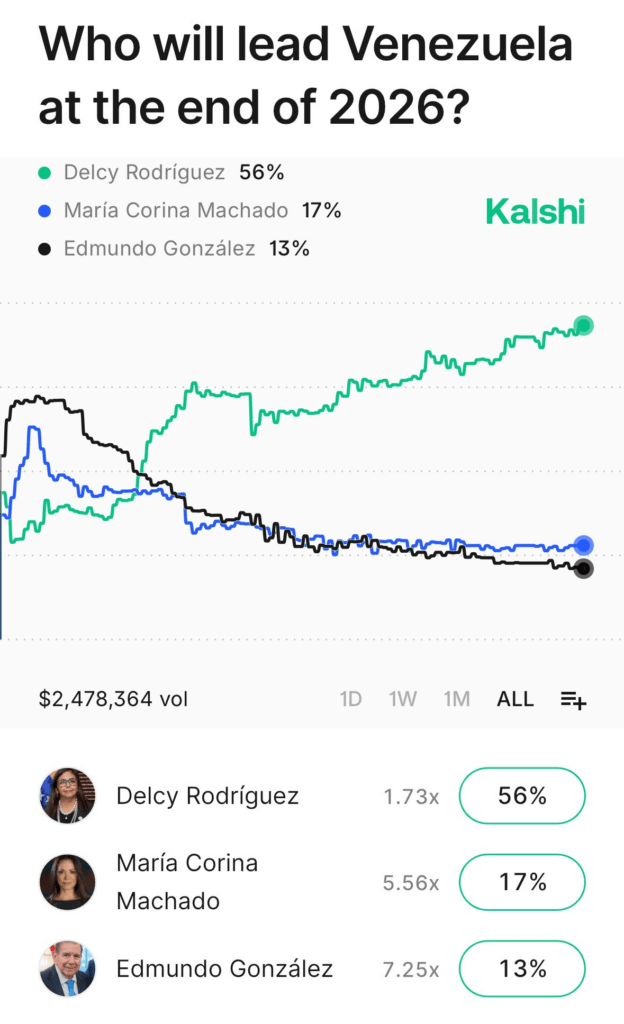Select the 13% button for Edmundo González
This screenshot has width=624, height=1024.
(x=521, y=968)
